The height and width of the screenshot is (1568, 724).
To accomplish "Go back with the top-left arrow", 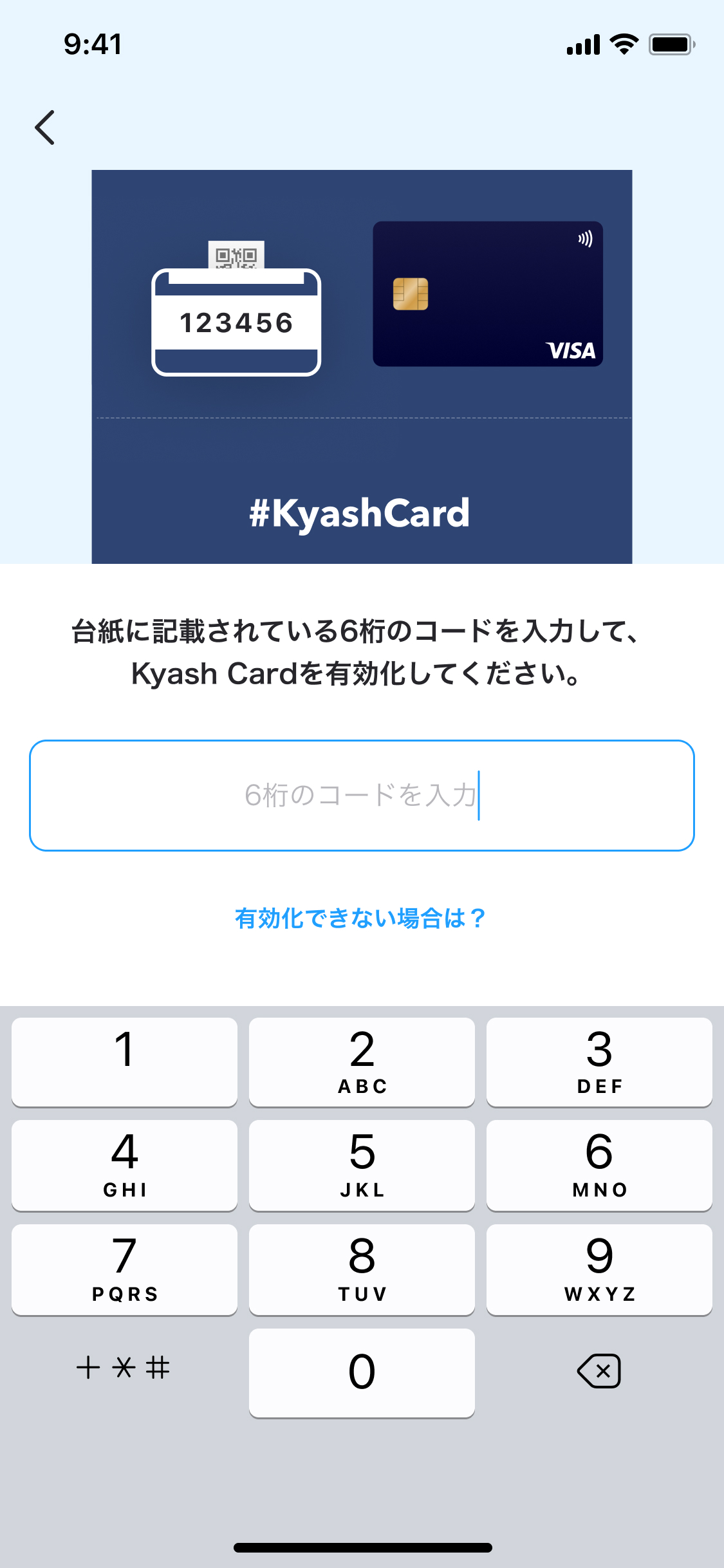I will [45, 127].
